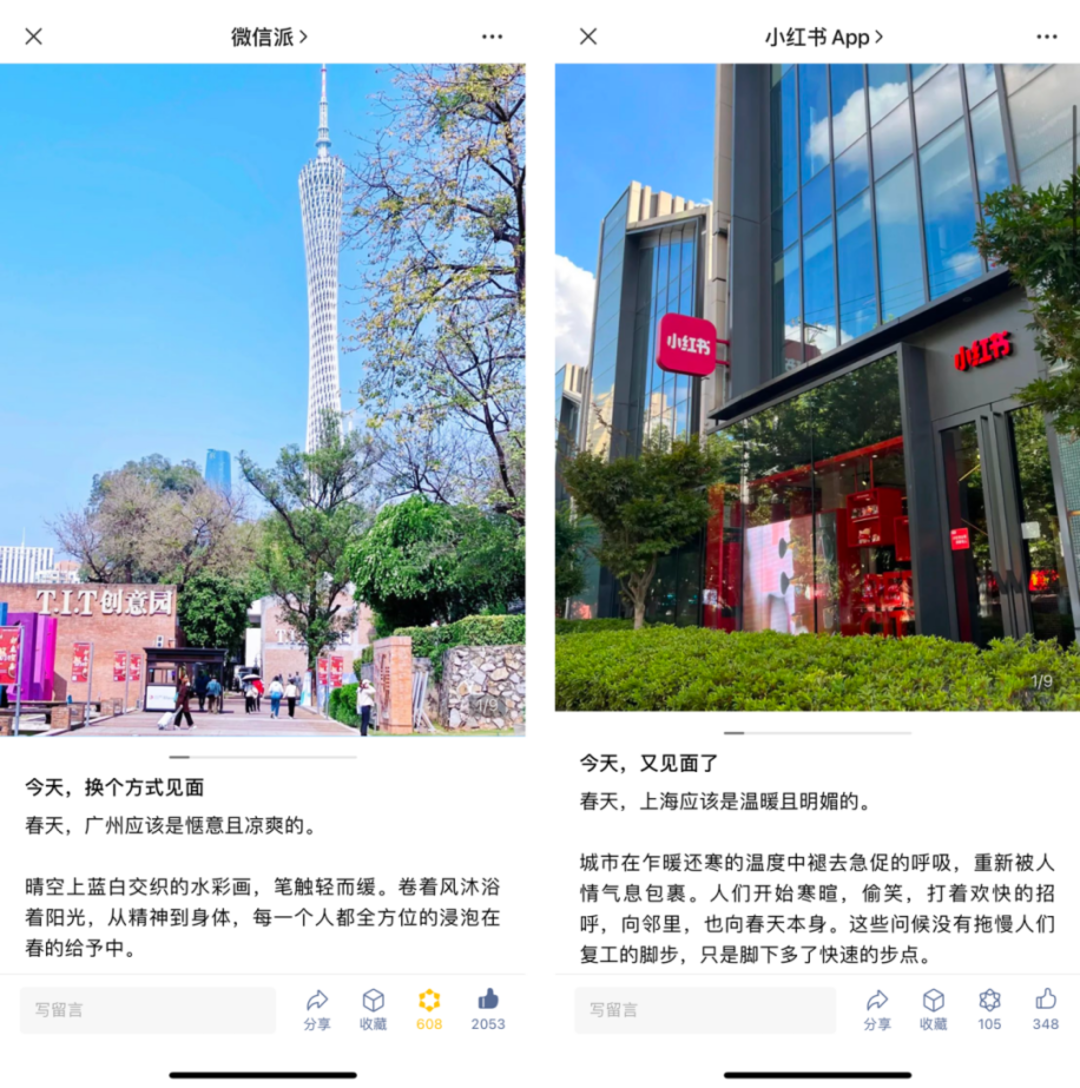Viewport: 1080px width, 1088px height.
Task: Tap the 在看 icon showing 105
Action: tap(989, 1009)
